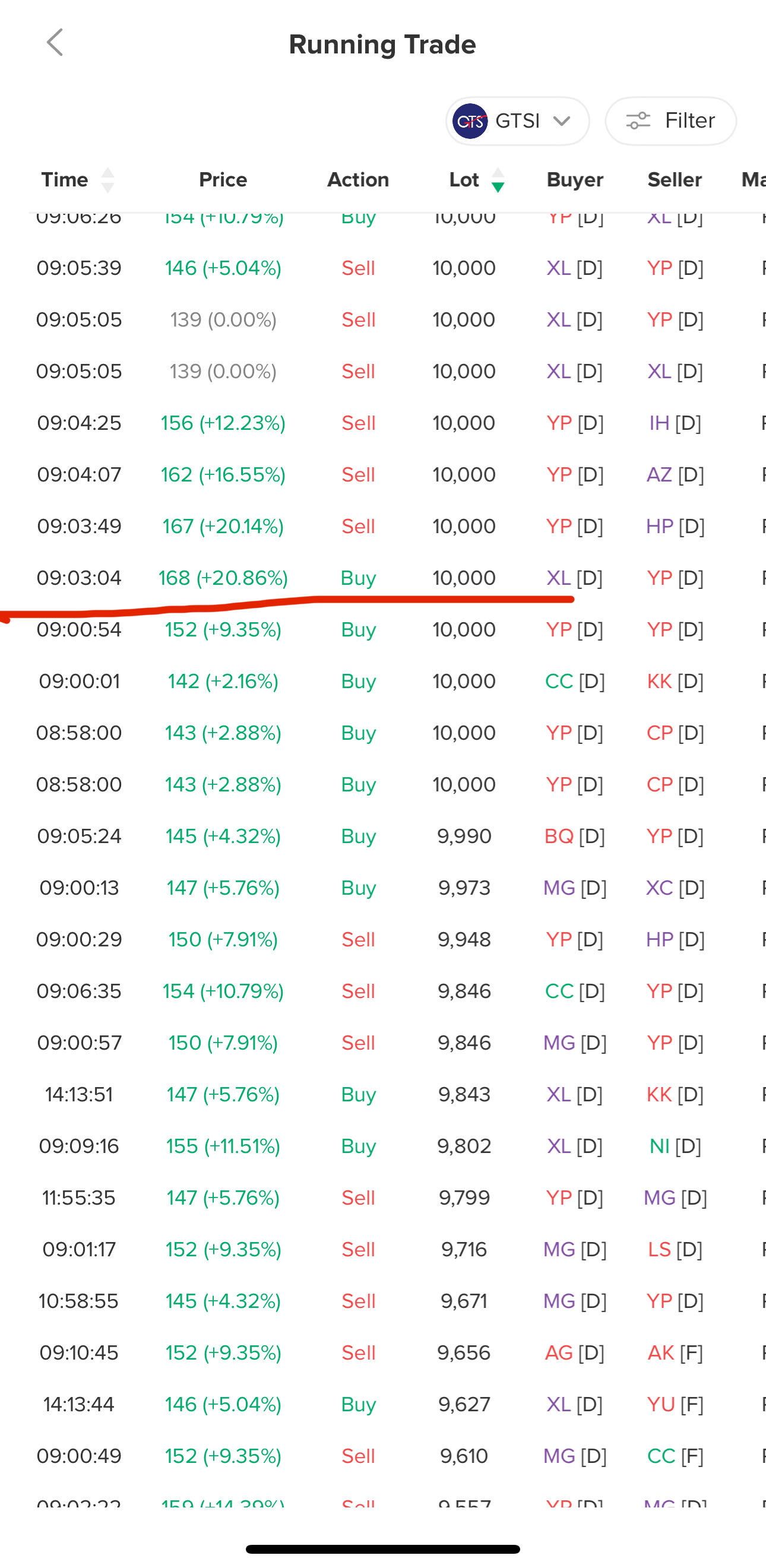Sort trades by Time column
This screenshot has height=1568, width=766.
point(77,180)
